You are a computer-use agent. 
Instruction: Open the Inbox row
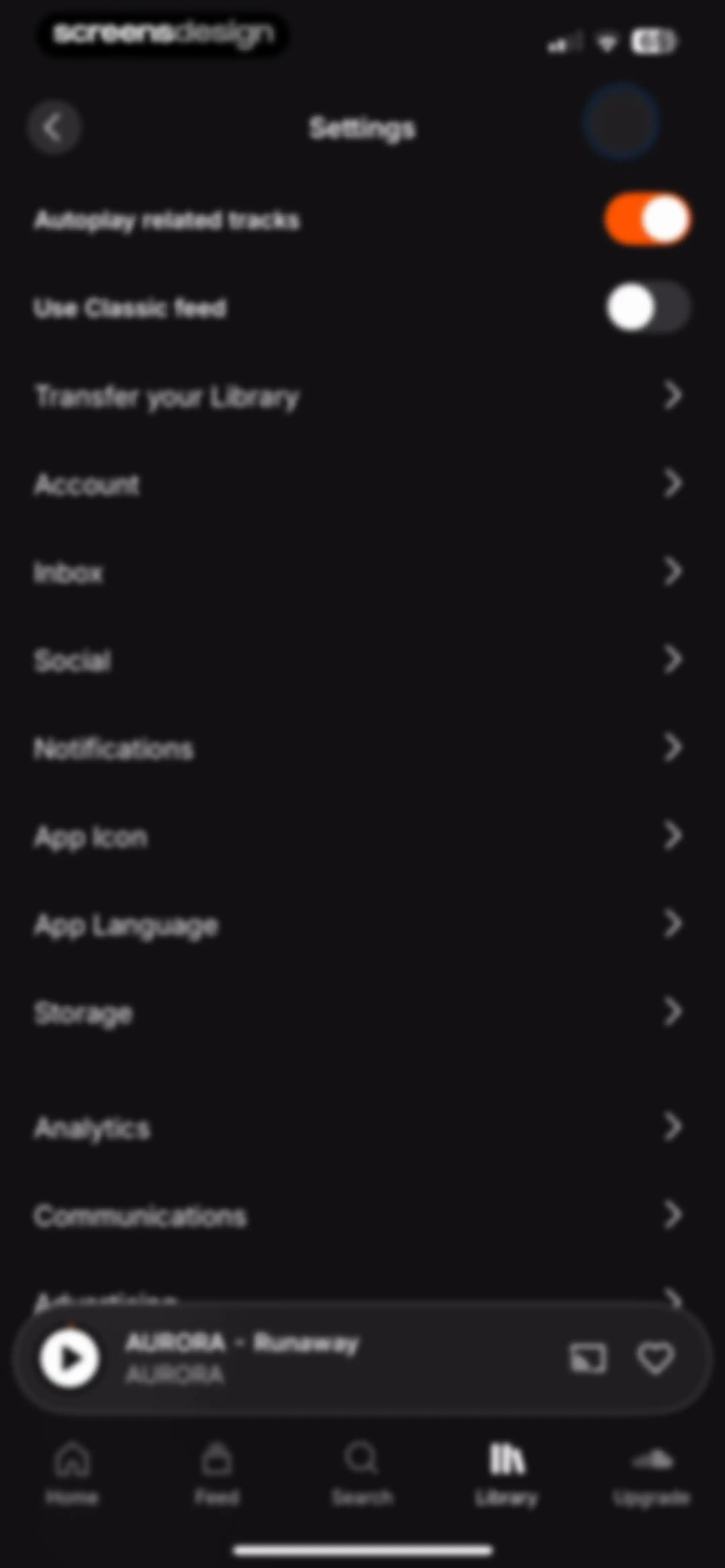point(362,572)
